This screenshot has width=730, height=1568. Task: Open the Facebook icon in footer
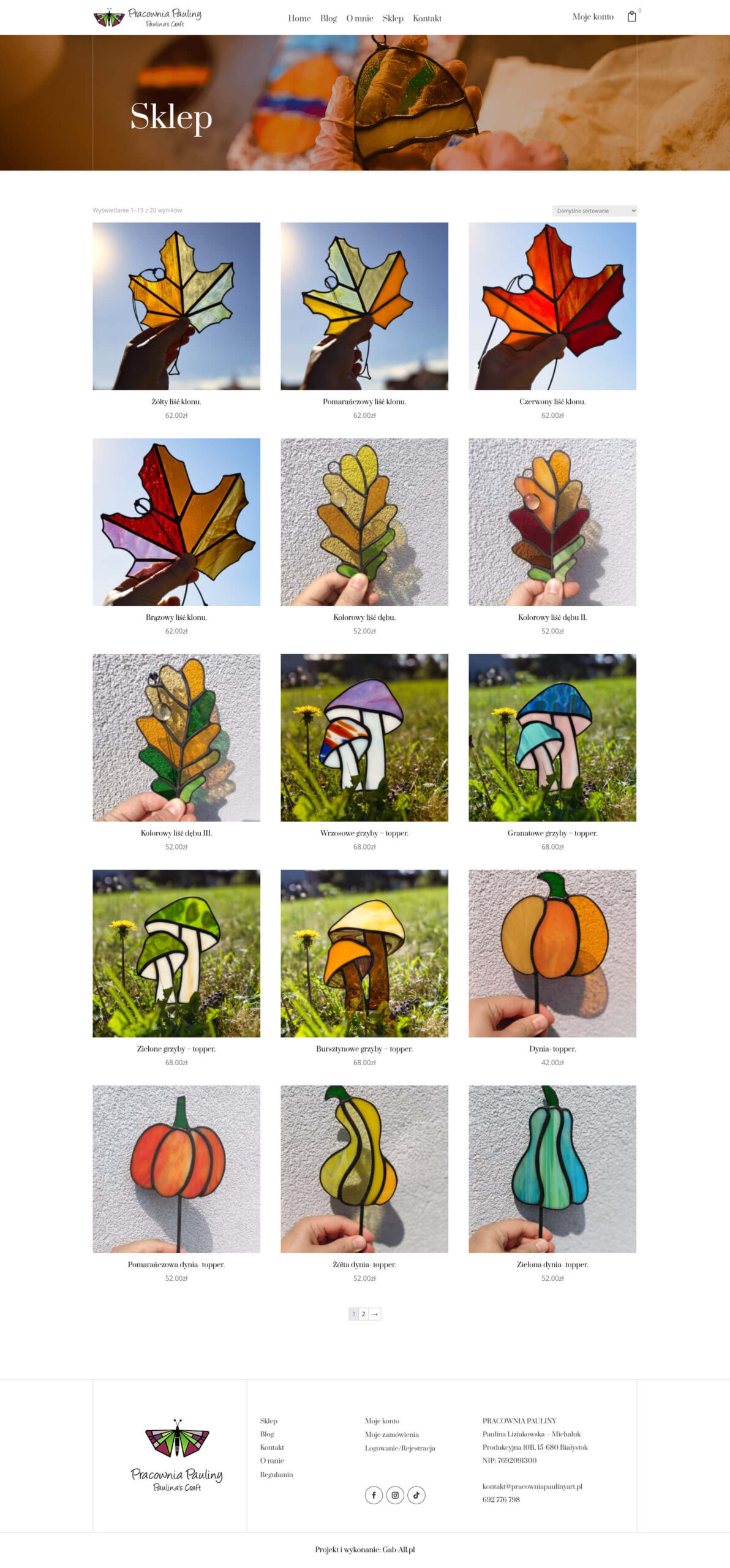[374, 1495]
